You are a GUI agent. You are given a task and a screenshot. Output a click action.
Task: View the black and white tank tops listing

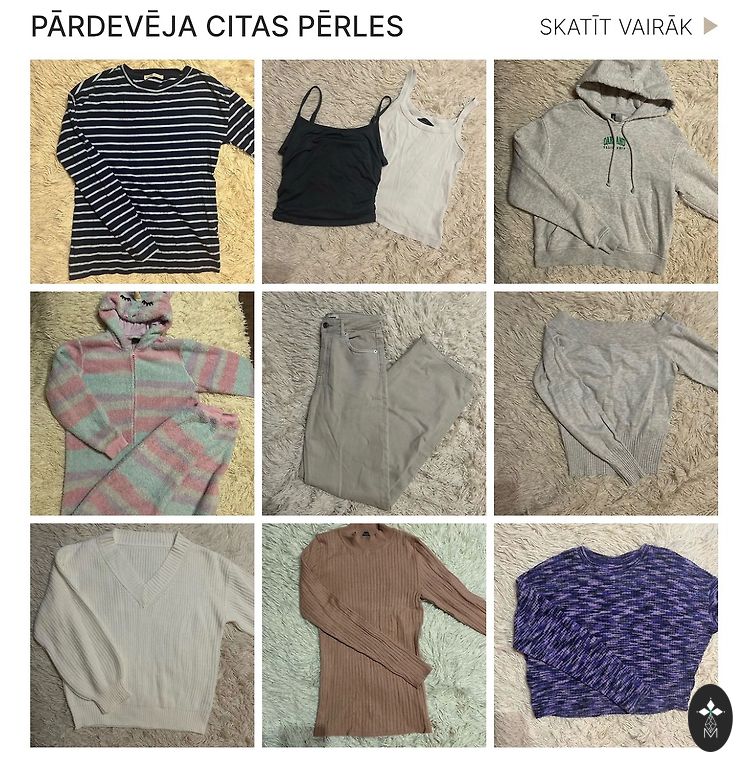click(x=374, y=171)
